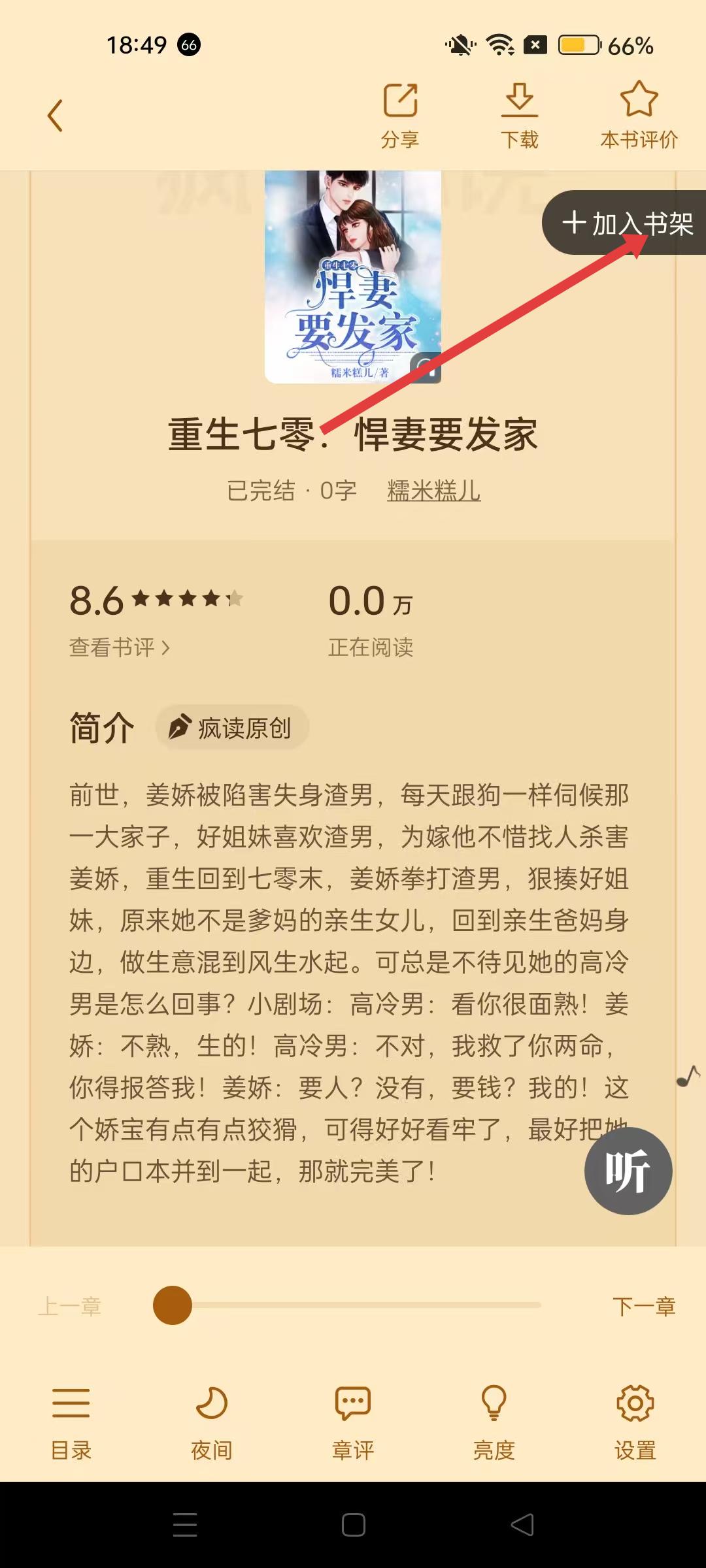706x1568 pixels.
Task: View book reviews via 查看书评
Action: (x=119, y=647)
